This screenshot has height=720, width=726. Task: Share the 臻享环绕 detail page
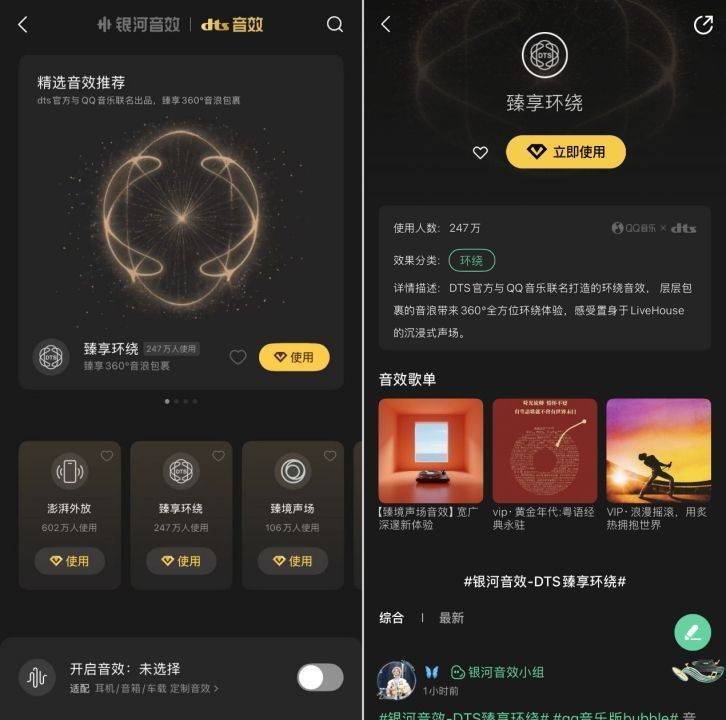(702, 25)
